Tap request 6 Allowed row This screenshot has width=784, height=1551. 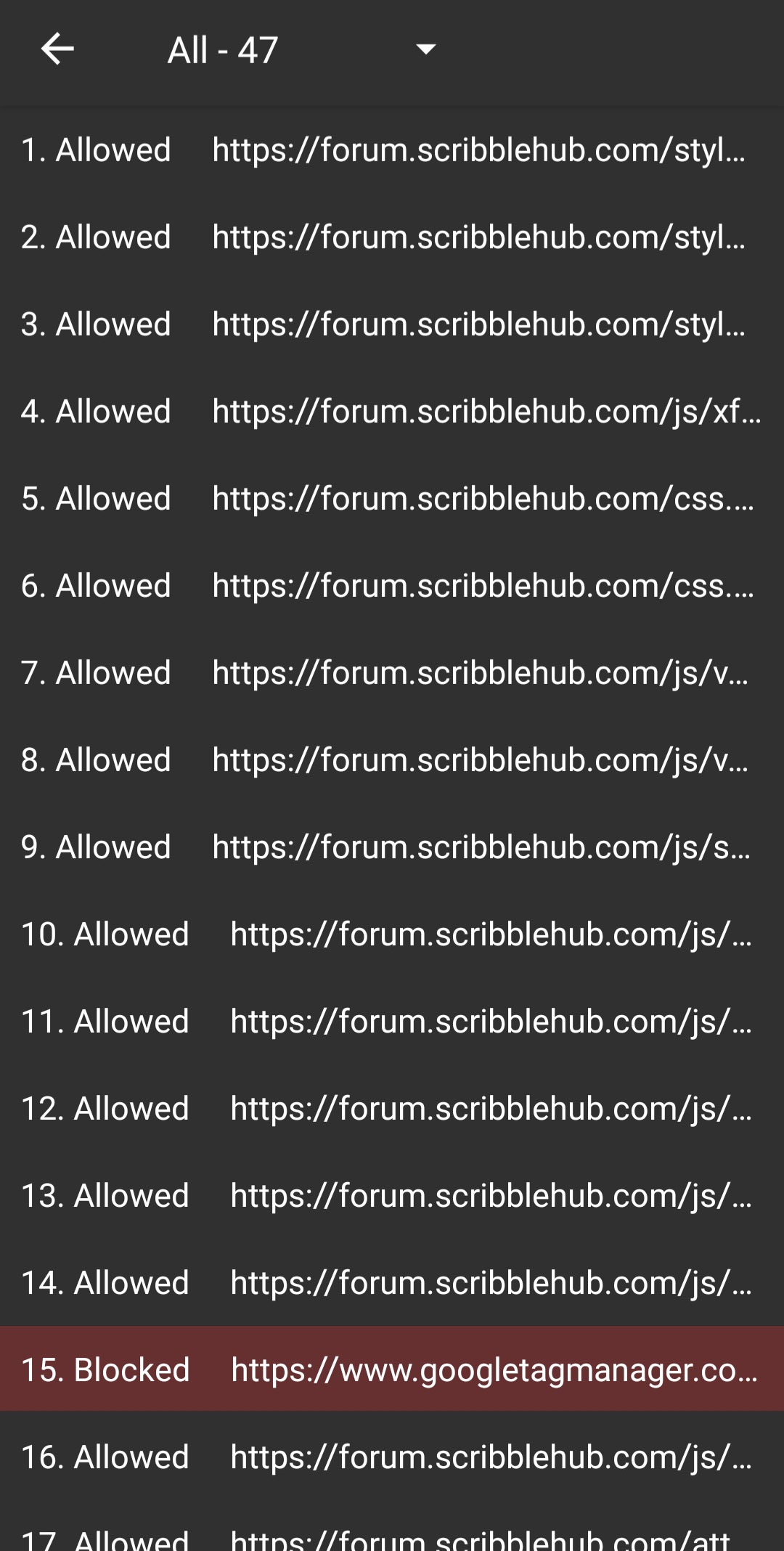[x=392, y=586]
